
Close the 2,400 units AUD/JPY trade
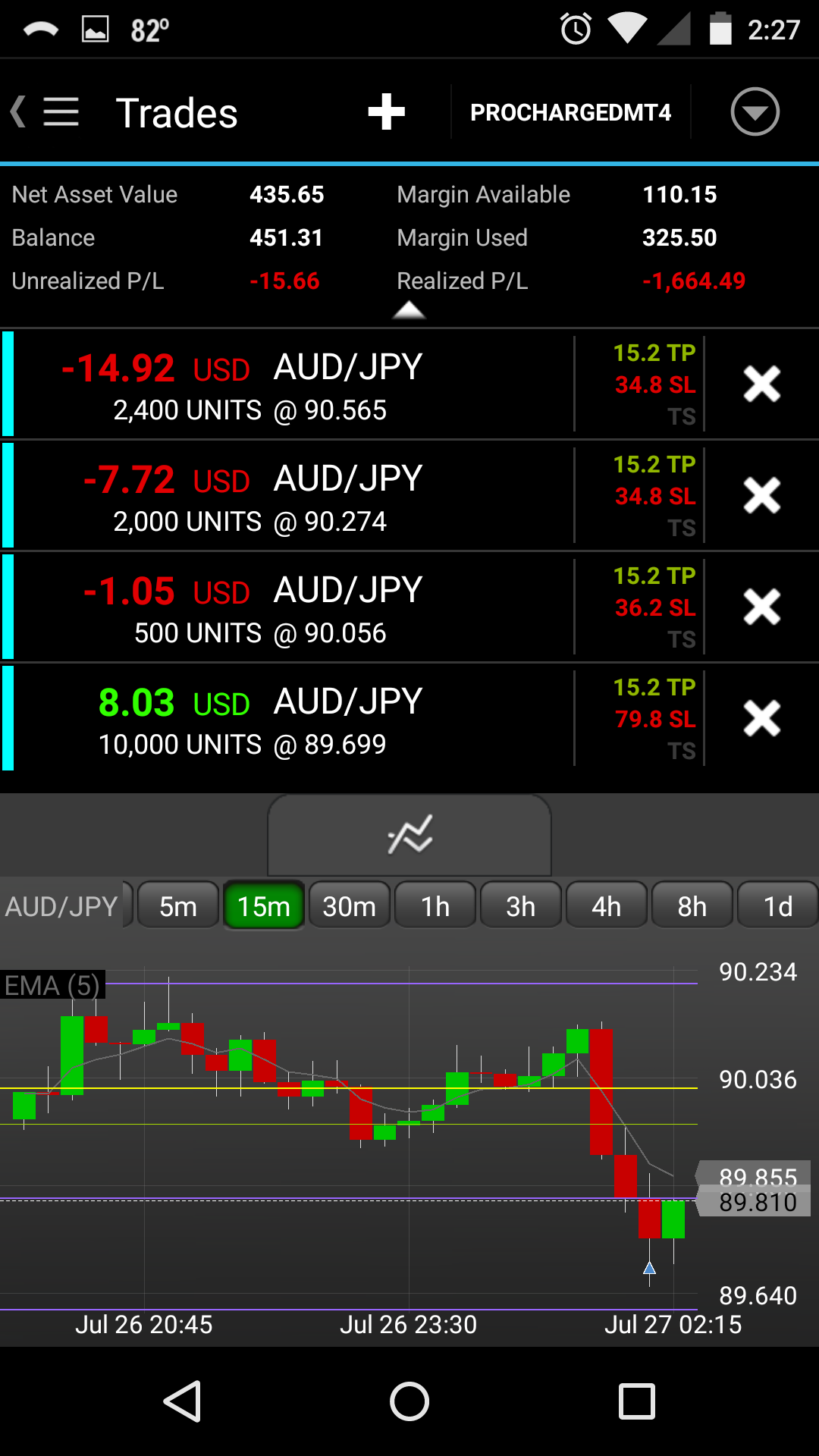[761, 384]
